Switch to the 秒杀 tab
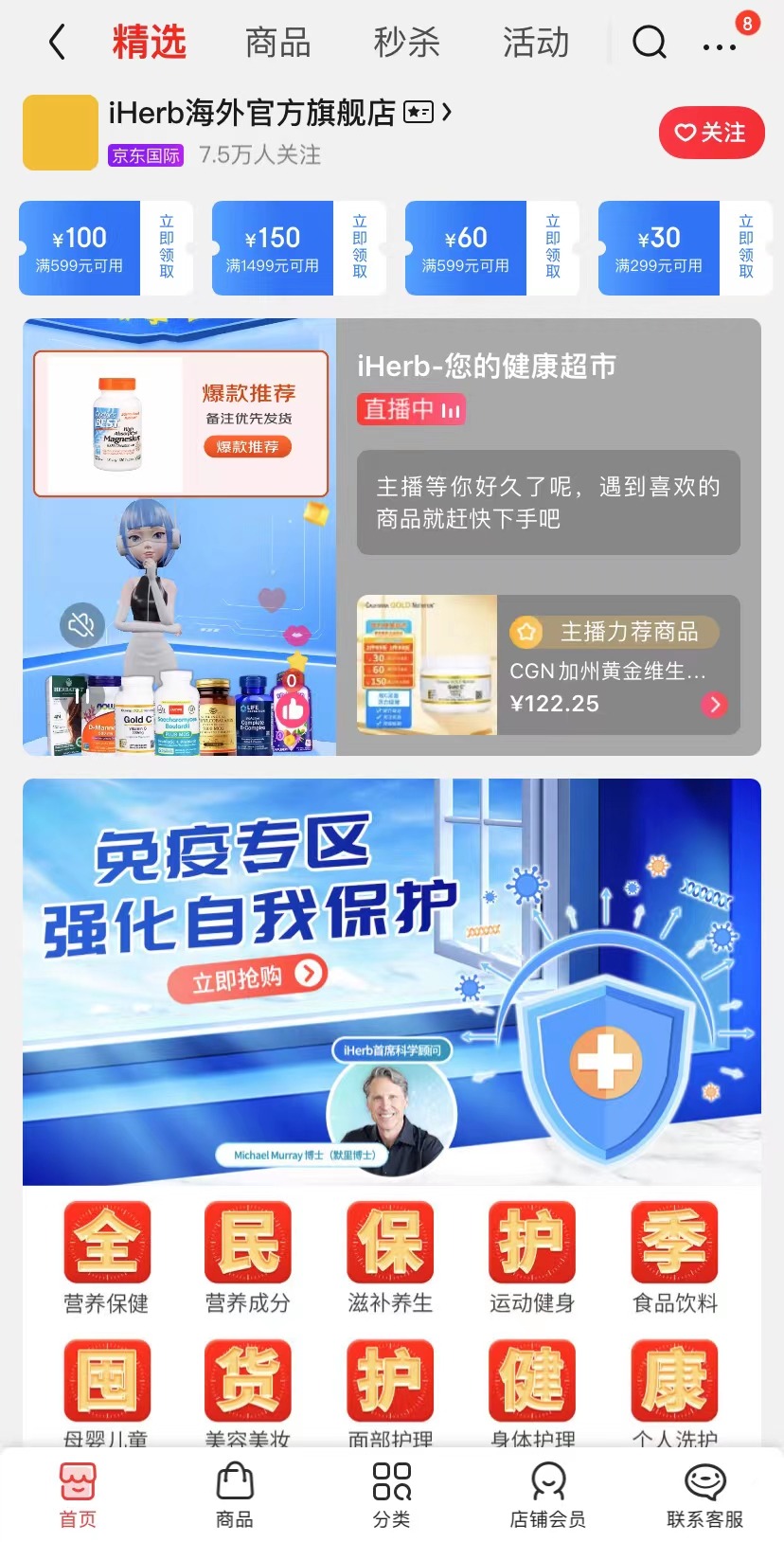This screenshot has width=784, height=1542. [x=405, y=42]
